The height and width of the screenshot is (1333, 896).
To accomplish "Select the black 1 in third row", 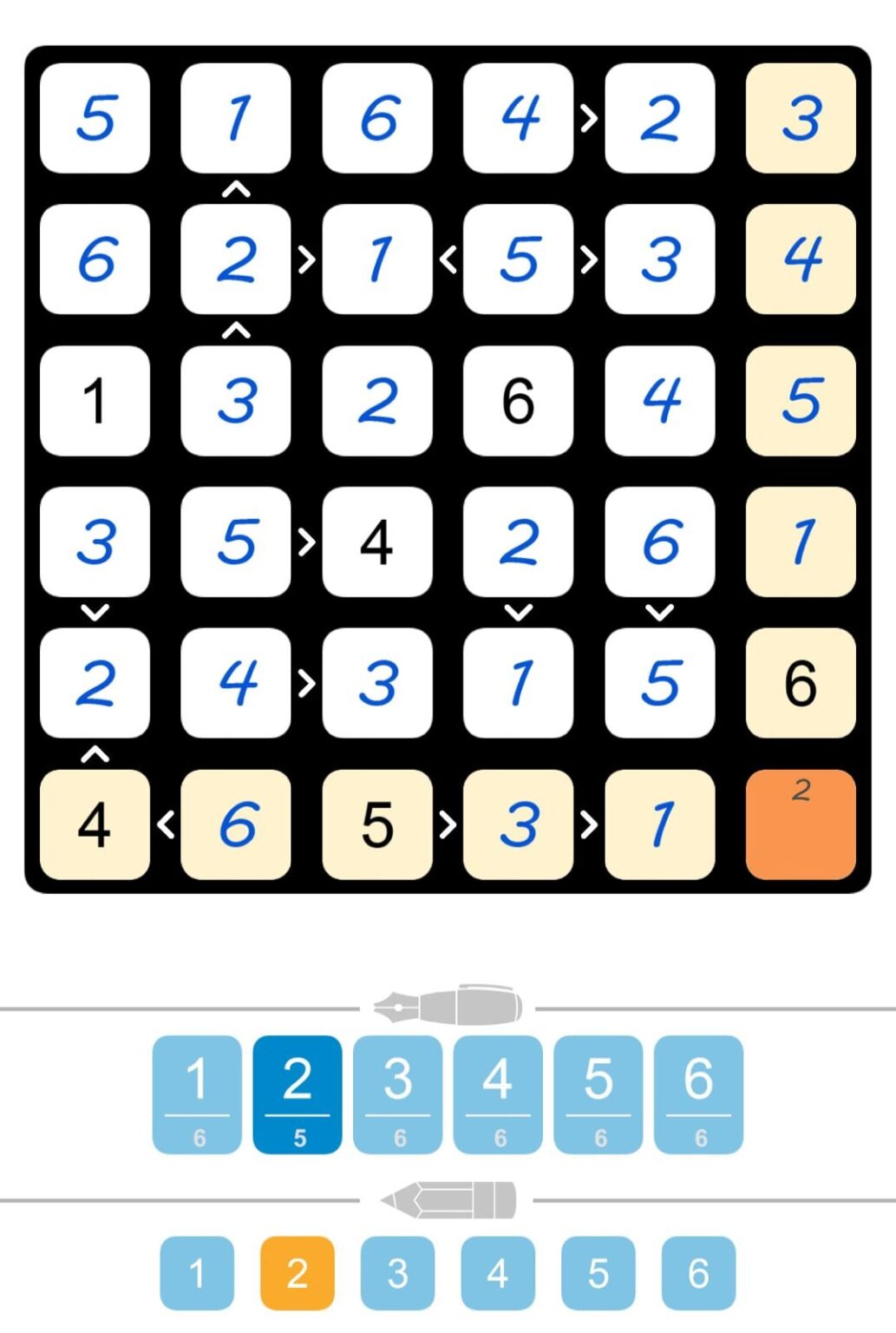I will point(95,401).
